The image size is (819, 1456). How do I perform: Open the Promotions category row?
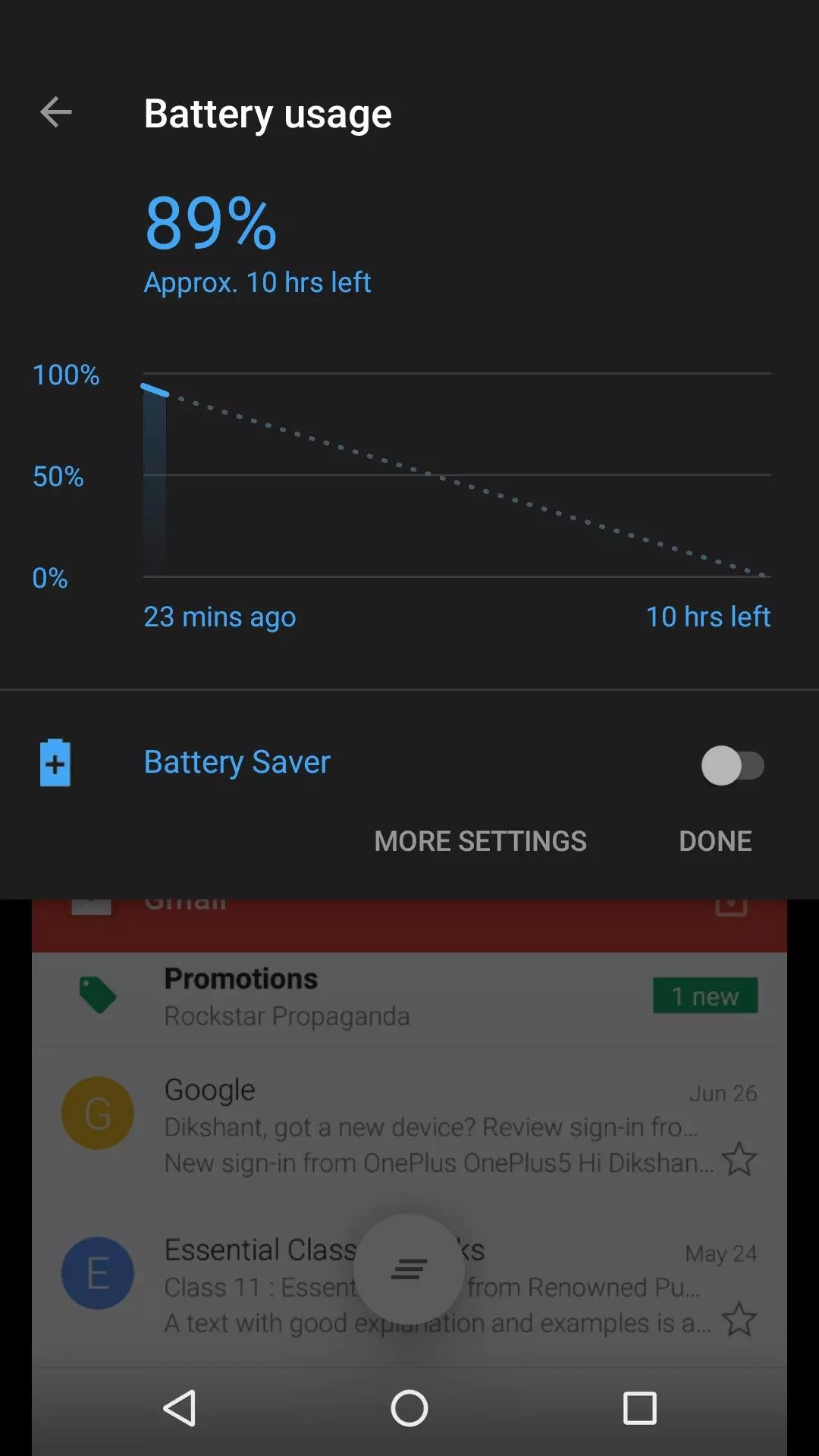[x=341, y=996]
